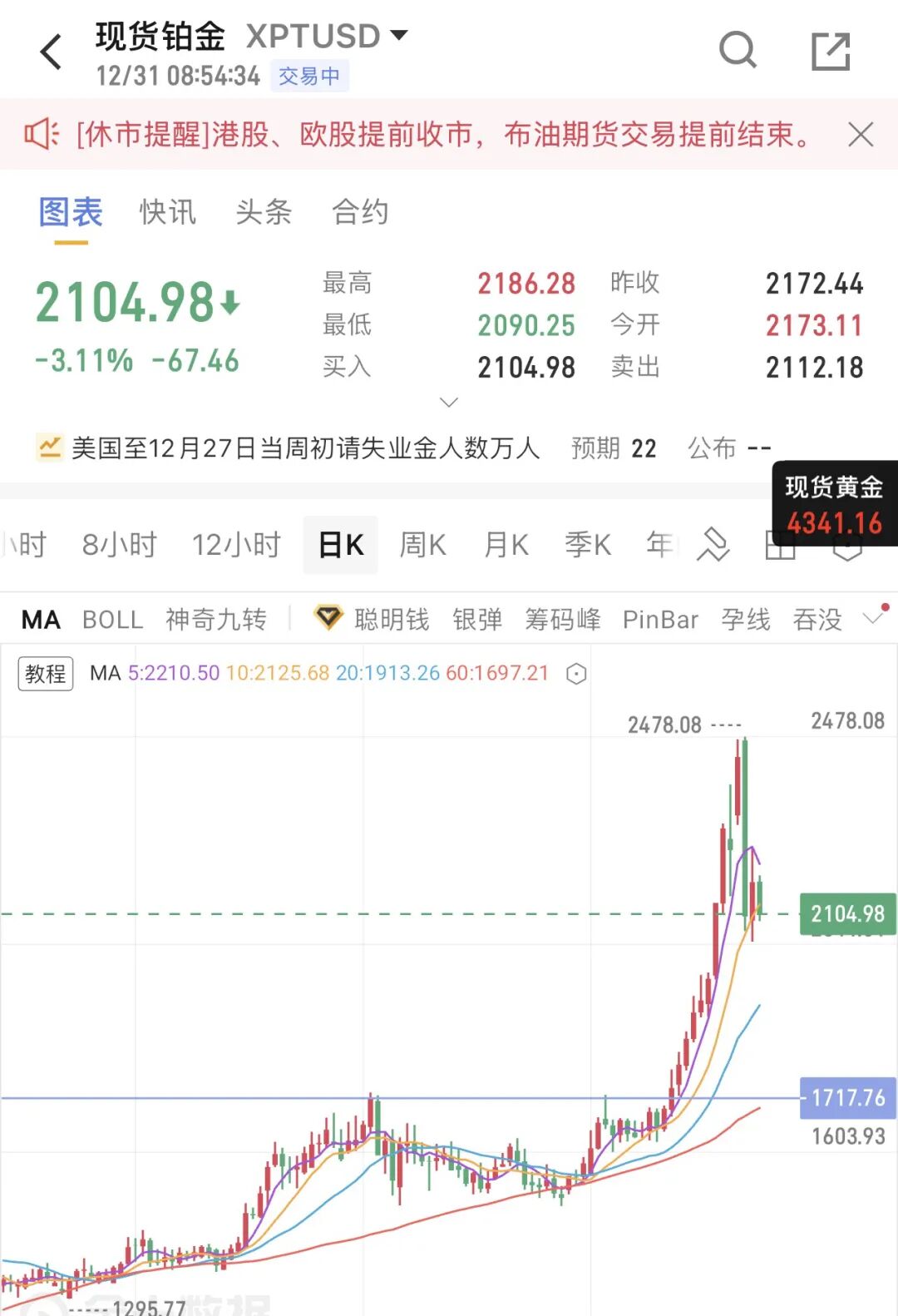
Task: Open the US jobless claims calendar item
Action: [305, 448]
